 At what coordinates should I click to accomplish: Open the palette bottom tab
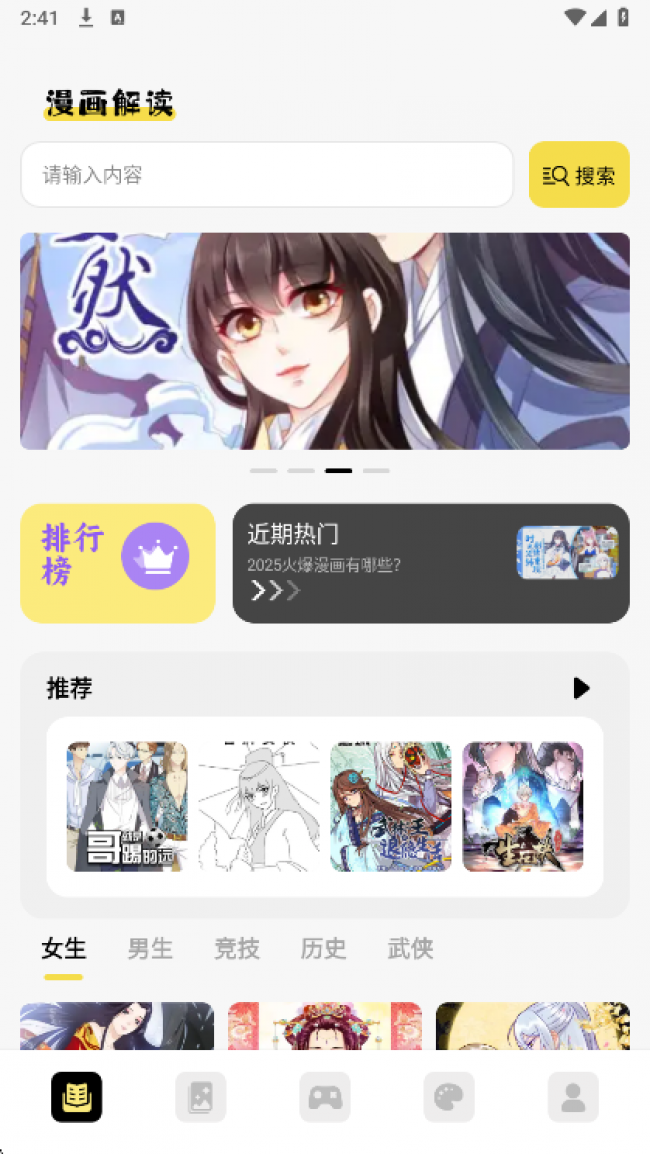coord(449,1097)
